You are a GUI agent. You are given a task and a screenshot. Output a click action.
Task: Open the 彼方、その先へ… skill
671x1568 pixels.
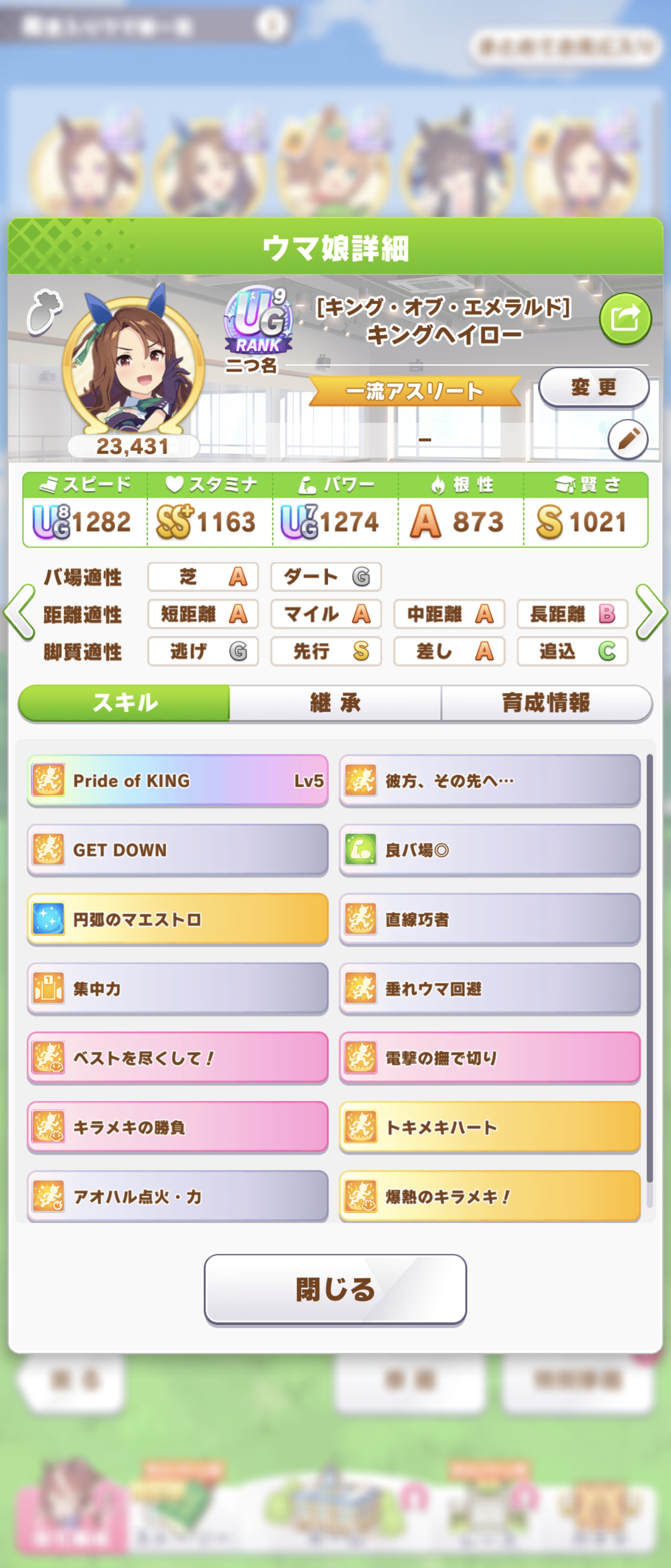click(490, 780)
